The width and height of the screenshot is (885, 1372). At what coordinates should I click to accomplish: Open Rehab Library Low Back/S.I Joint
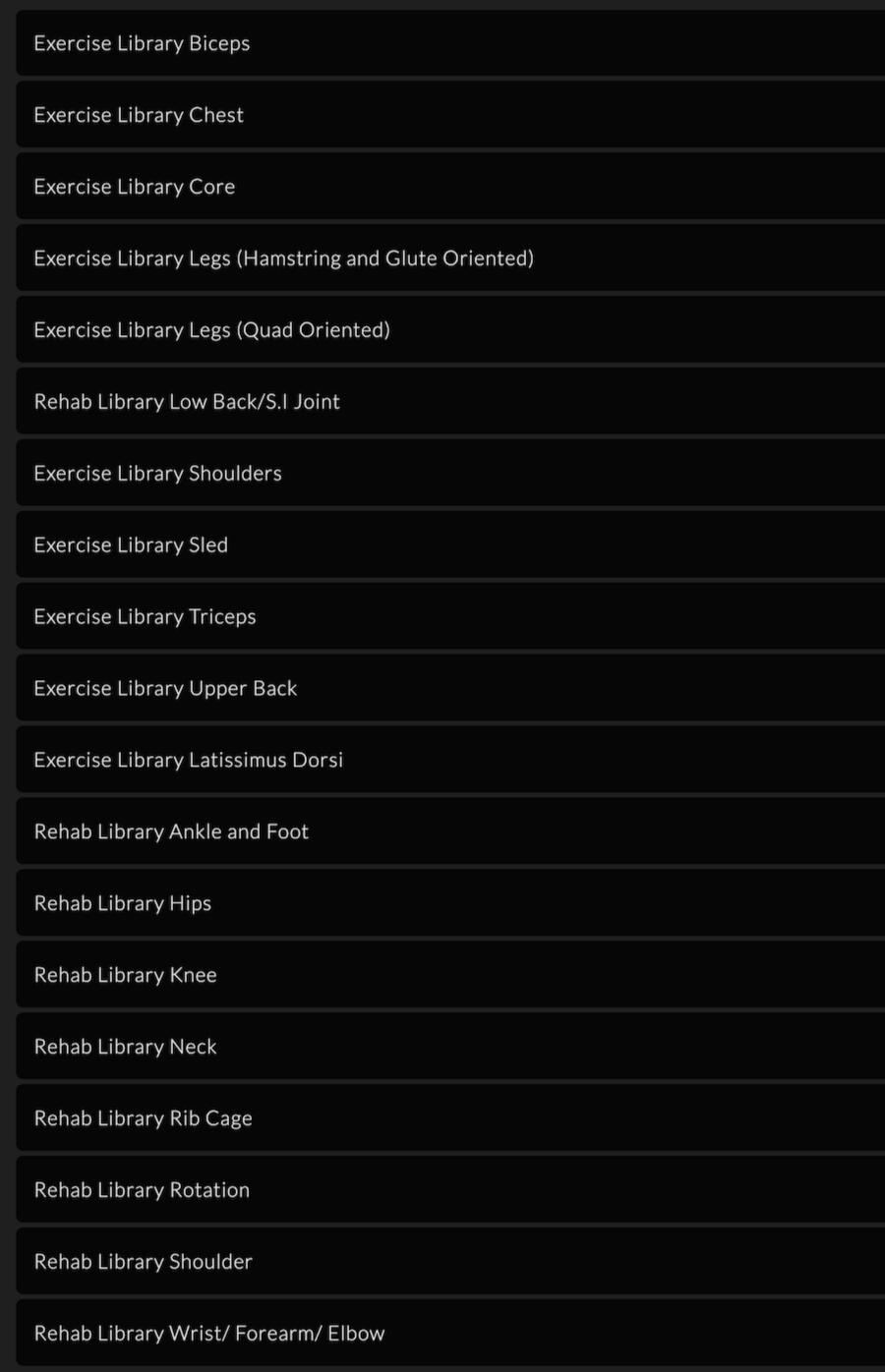(187, 402)
